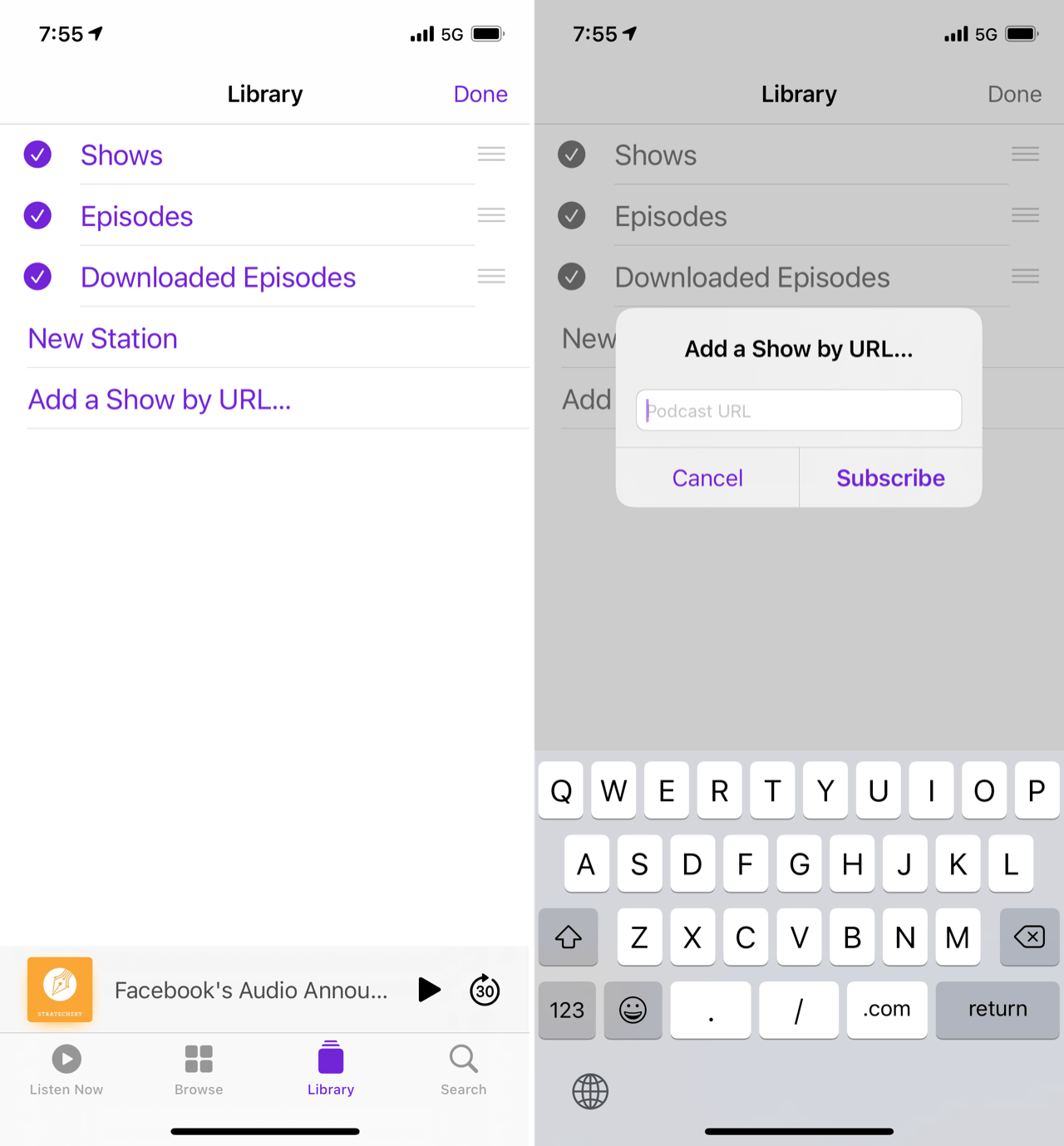Hit the return key on the keyboard
Viewport: 1064px width, 1146px height.
point(997,1010)
